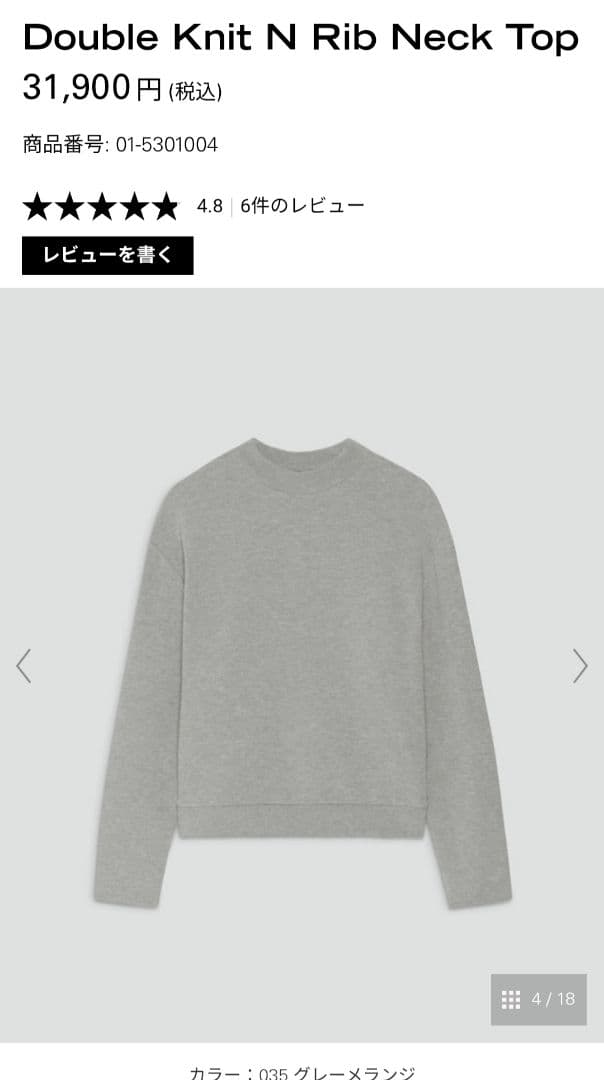Show the previous product image
Image resolution: width=604 pixels, height=1080 pixels.
(24, 665)
